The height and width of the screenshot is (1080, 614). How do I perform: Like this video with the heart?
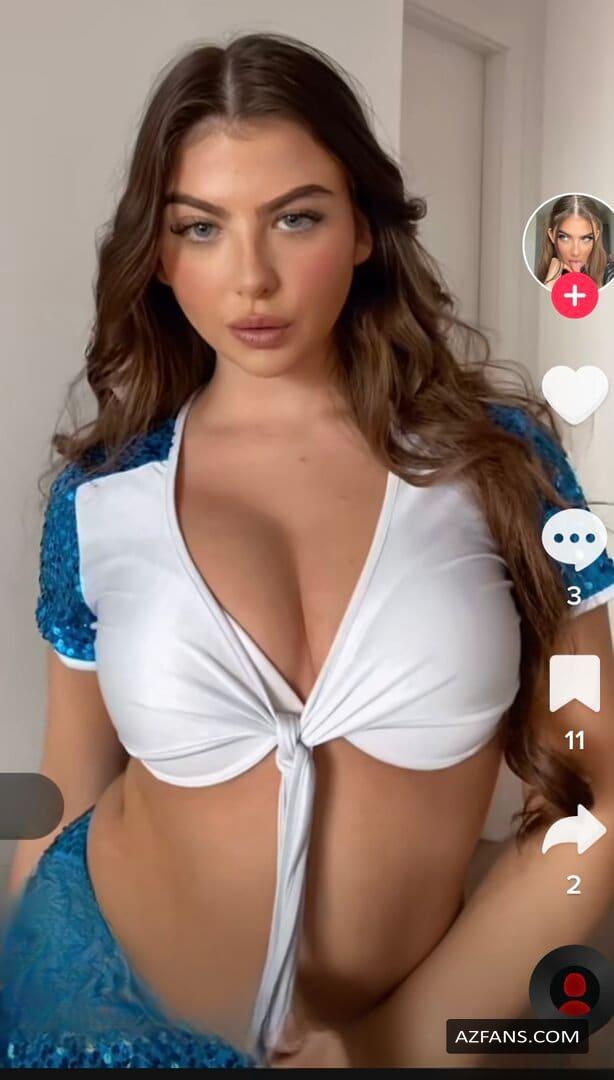575,393
